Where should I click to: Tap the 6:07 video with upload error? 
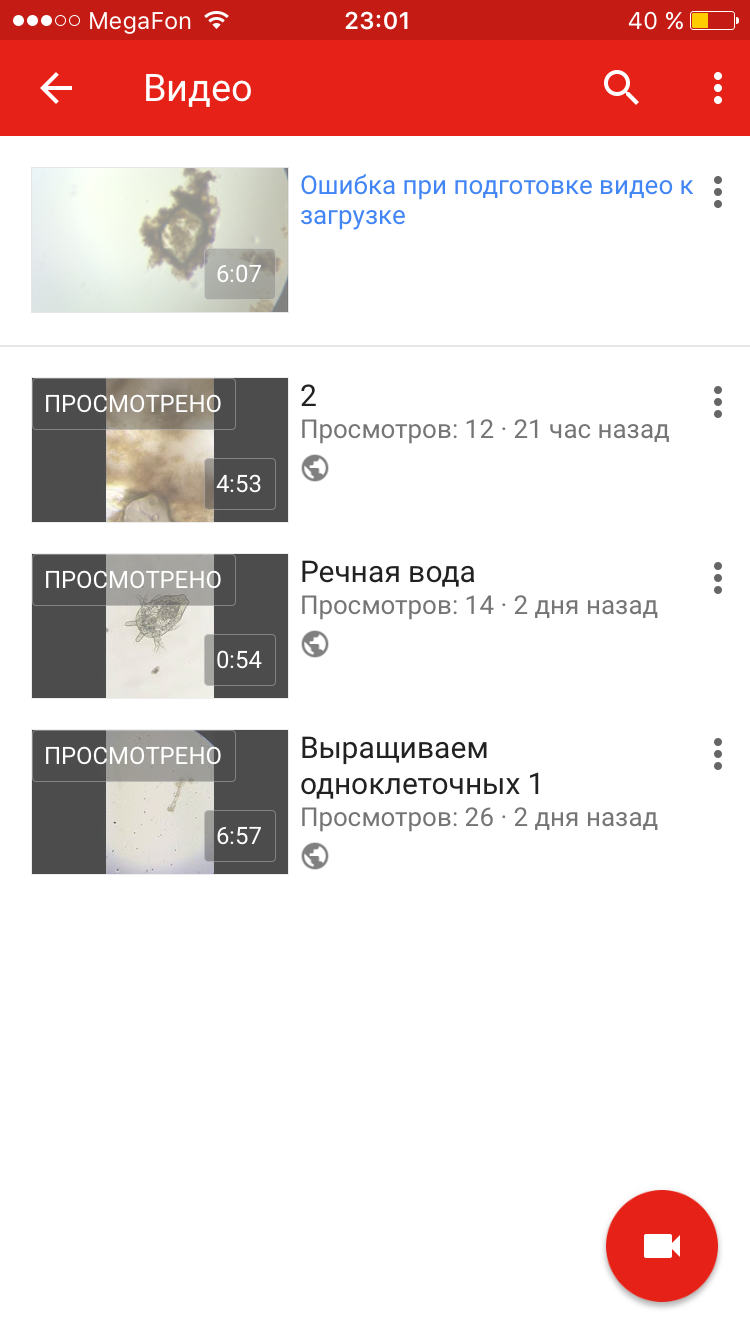coord(160,240)
